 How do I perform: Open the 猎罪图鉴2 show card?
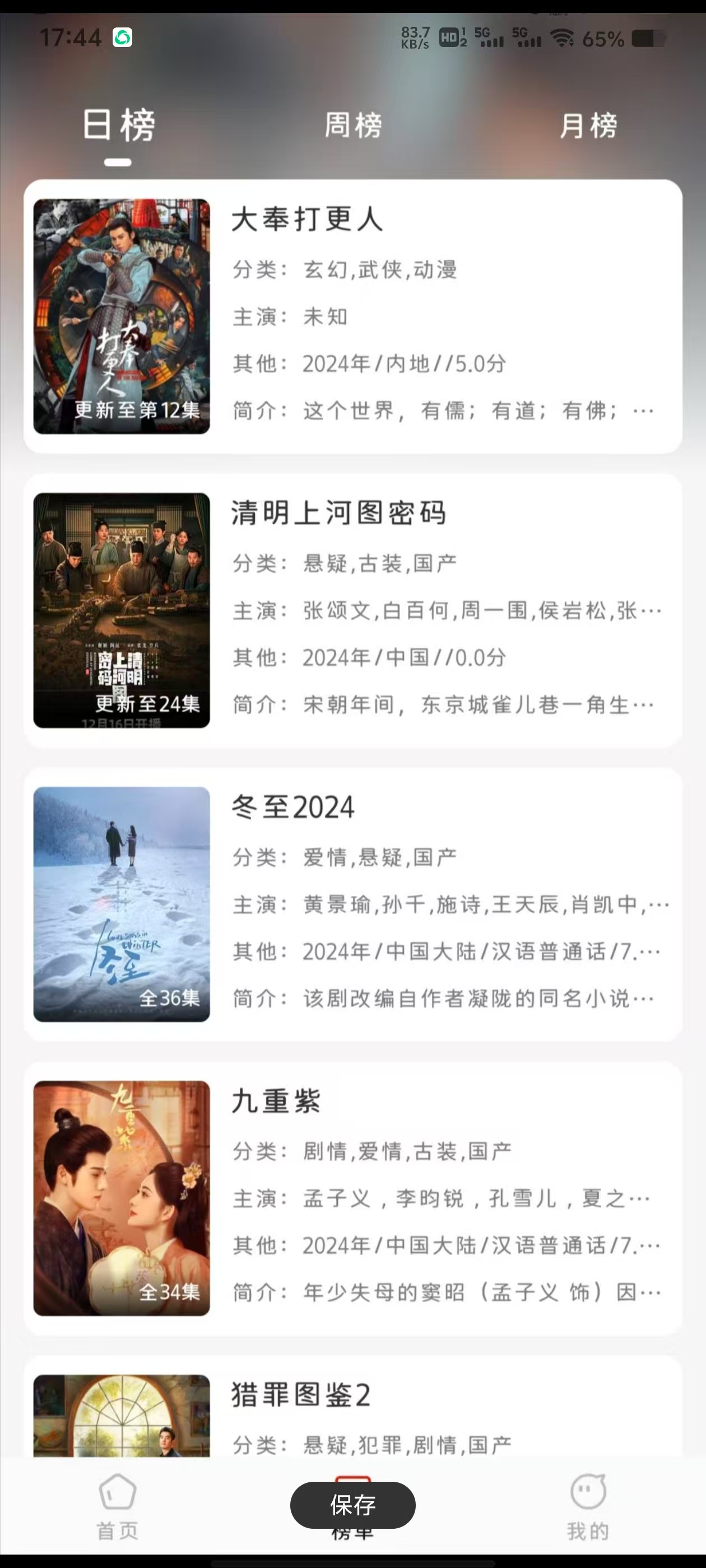(352, 1412)
